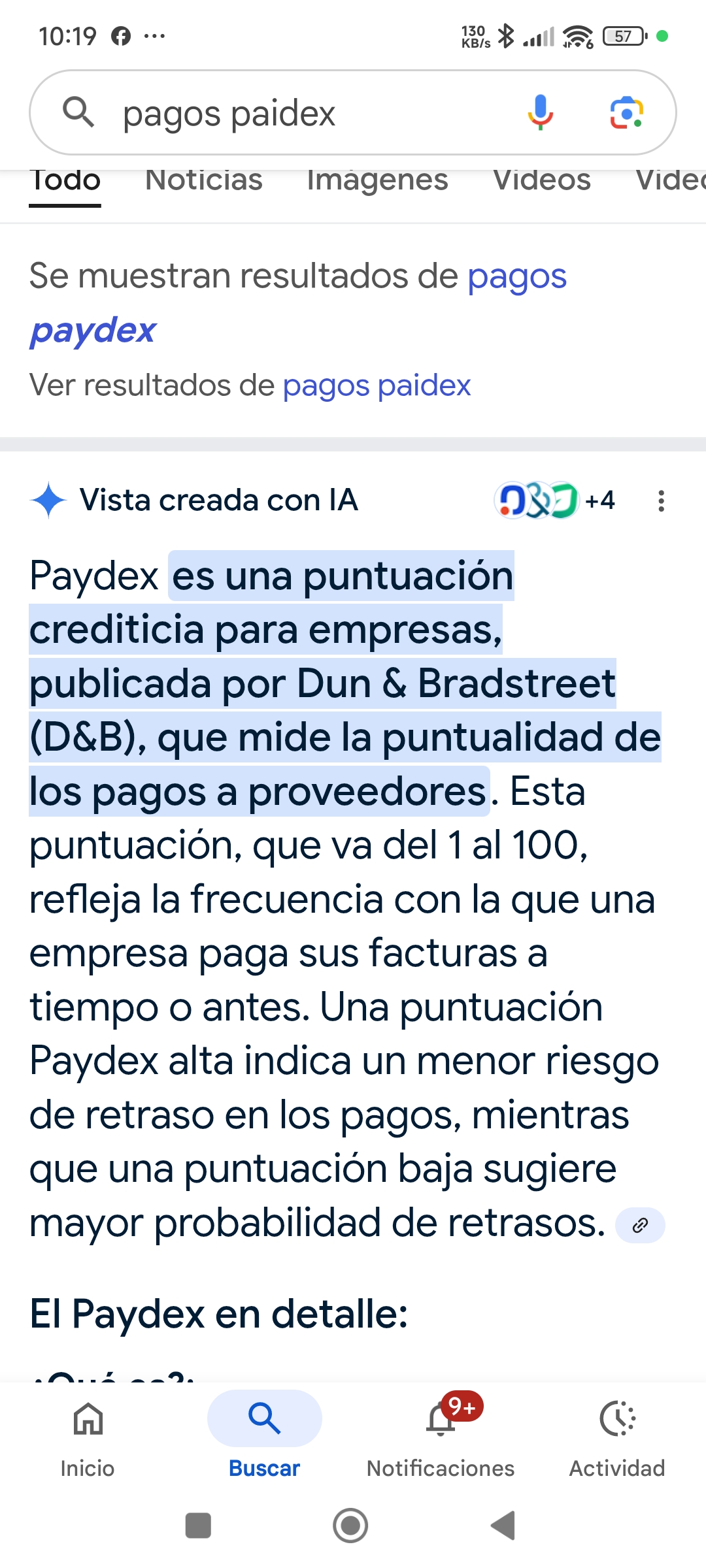Select the Videos results tab
Screen dimensions: 706x1568
tap(542, 180)
